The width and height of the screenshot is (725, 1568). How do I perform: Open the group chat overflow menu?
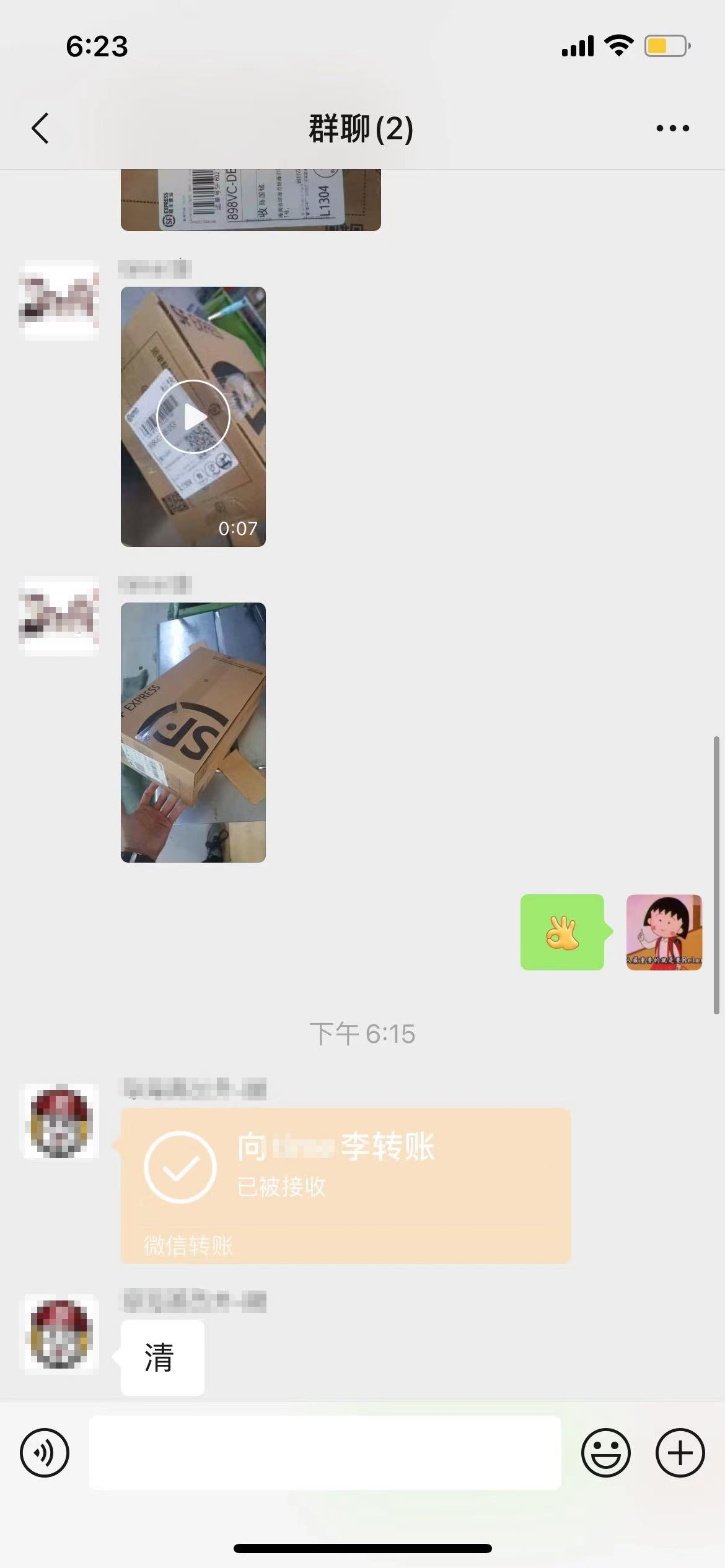[672, 128]
